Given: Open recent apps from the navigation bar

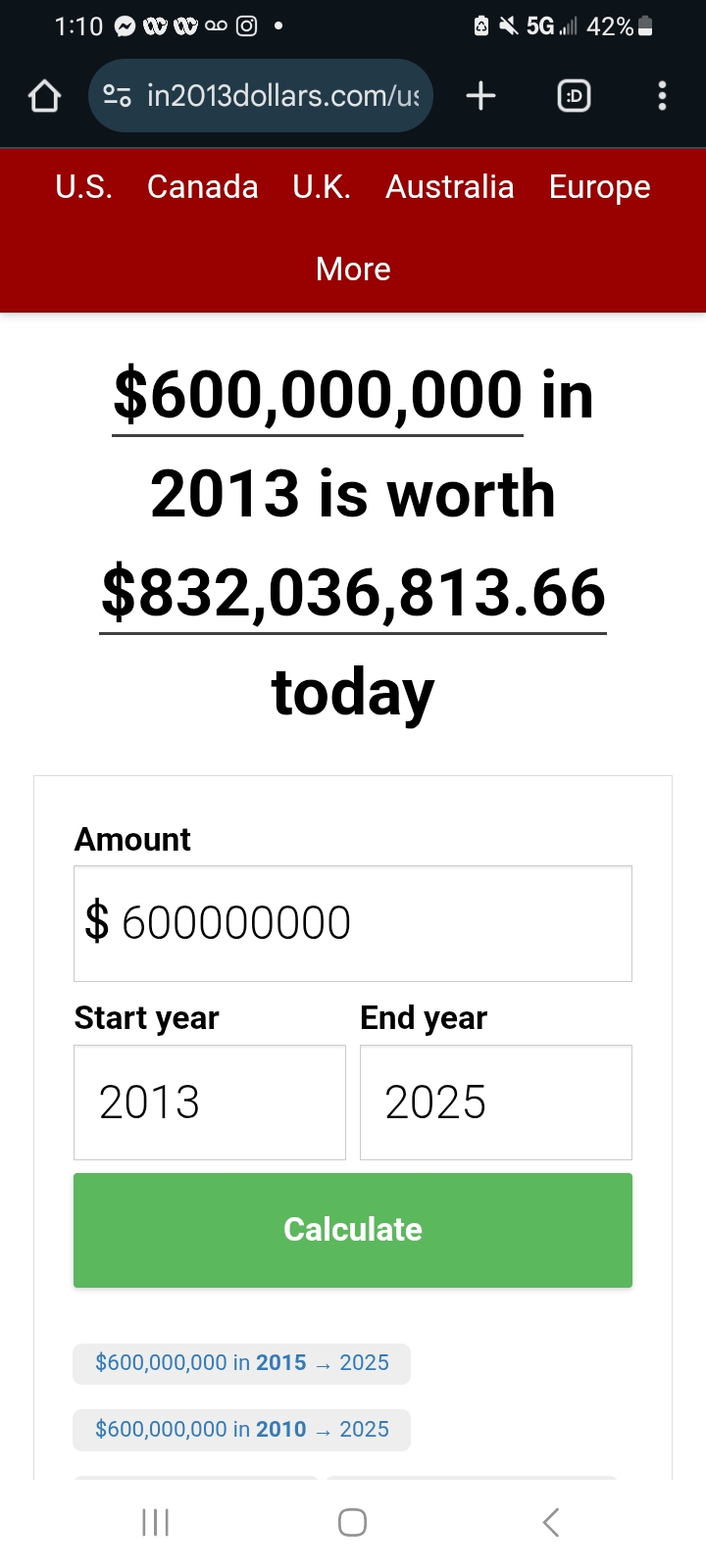Looking at the screenshot, I should tap(156, 1522).
